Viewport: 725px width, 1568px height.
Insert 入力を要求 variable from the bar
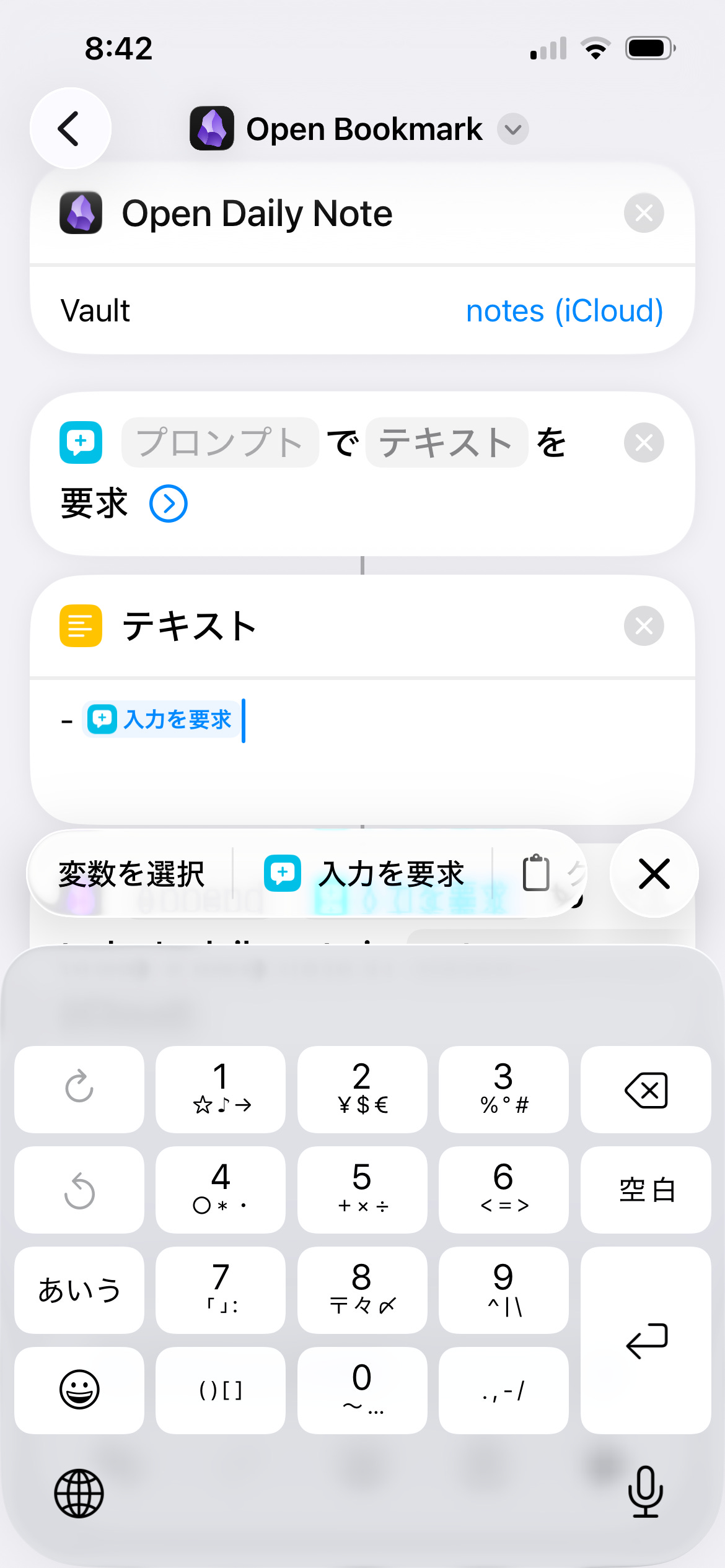click(x=364, y=874)
